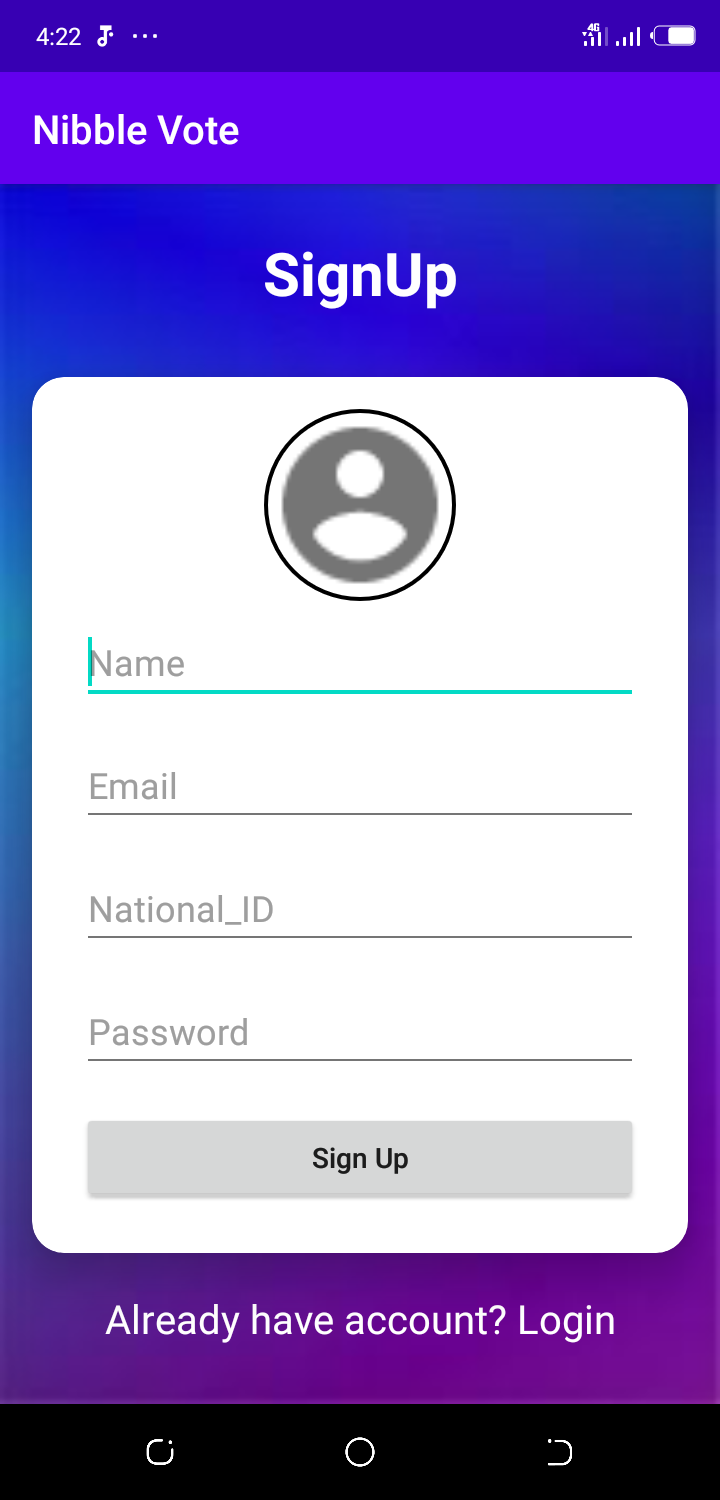The width and height of the screenshot is (720, 1500).
Task: Select the Email input field
Action: pyautogui.click(x=360, y=787)
